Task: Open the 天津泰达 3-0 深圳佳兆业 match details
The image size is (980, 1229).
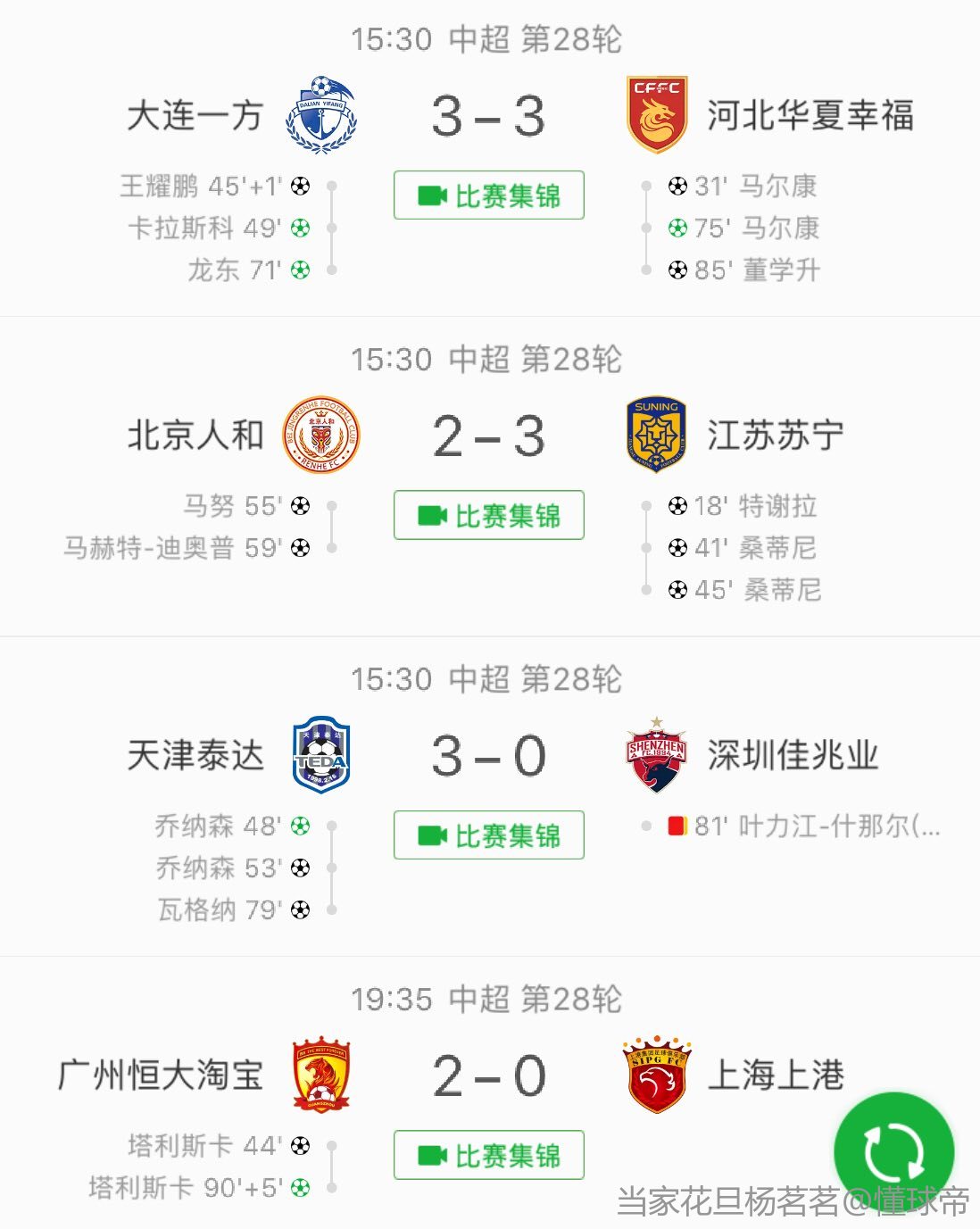Action: [x=488, y=756]
